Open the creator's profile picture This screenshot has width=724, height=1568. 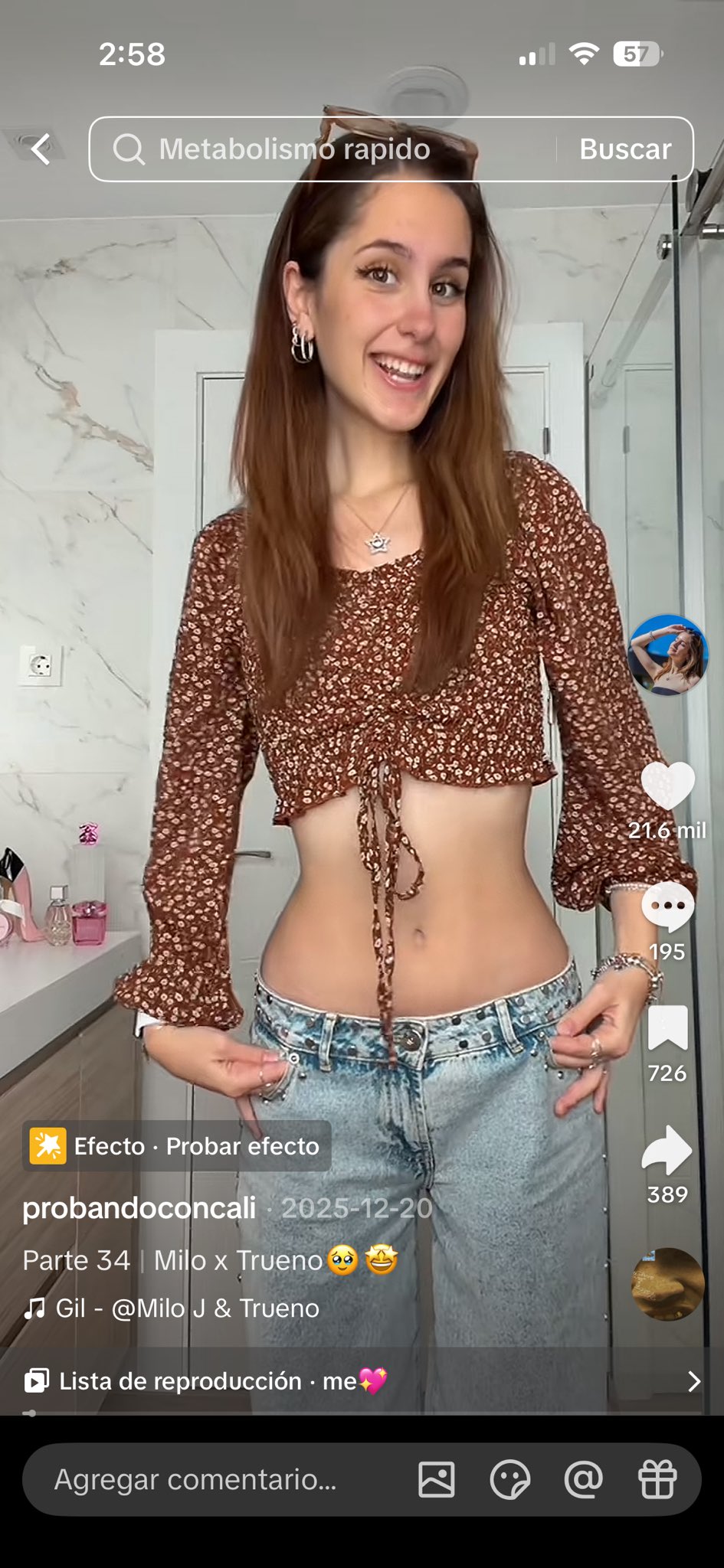(x=667, y=655)
